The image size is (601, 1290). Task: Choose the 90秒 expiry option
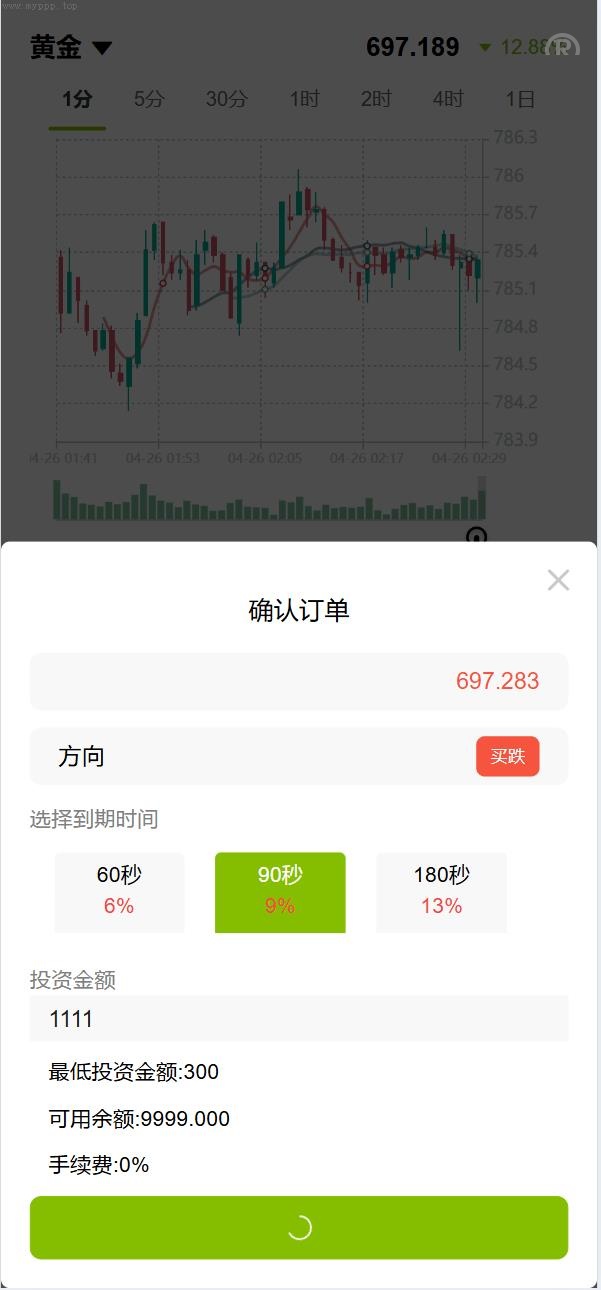point(280,891)
